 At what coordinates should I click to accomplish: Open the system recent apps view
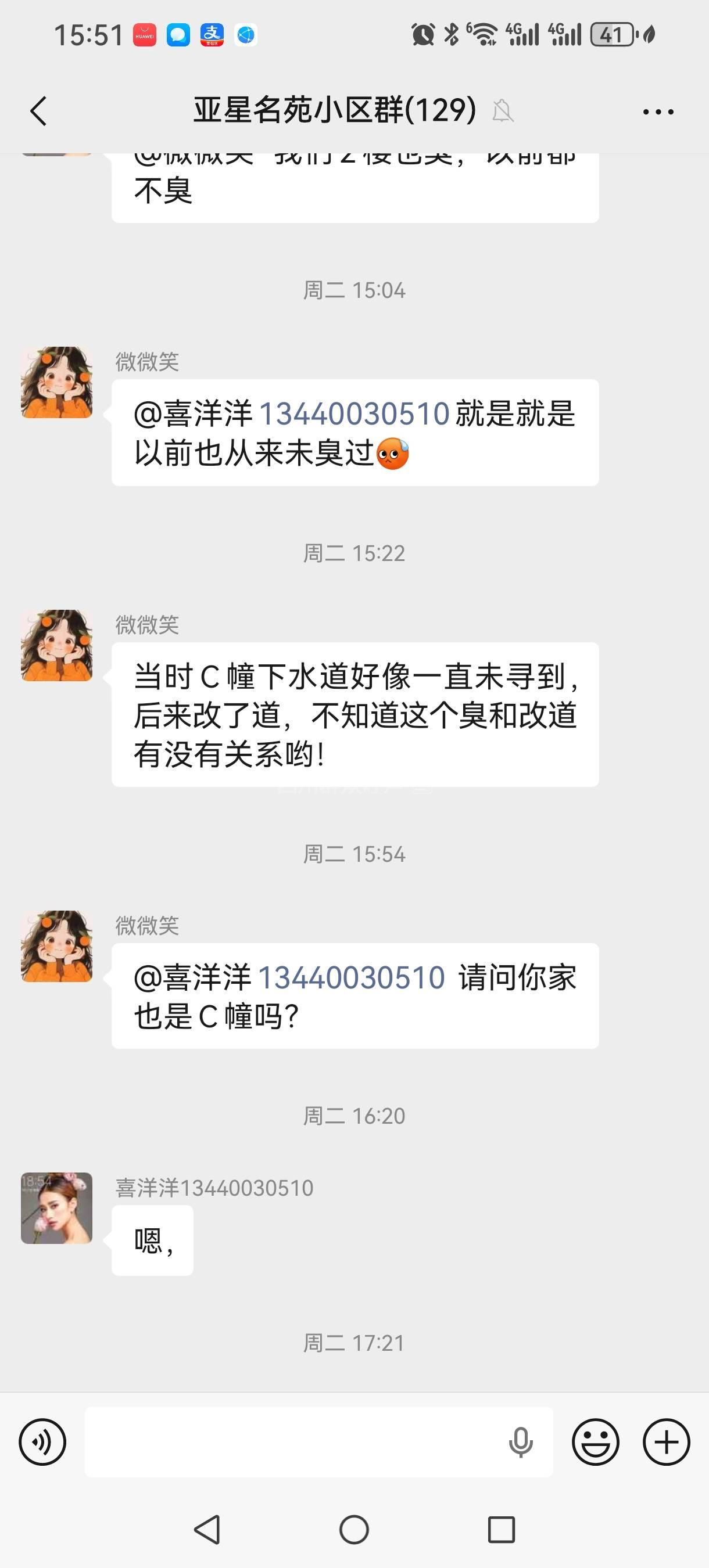[x=501, y=1529]
